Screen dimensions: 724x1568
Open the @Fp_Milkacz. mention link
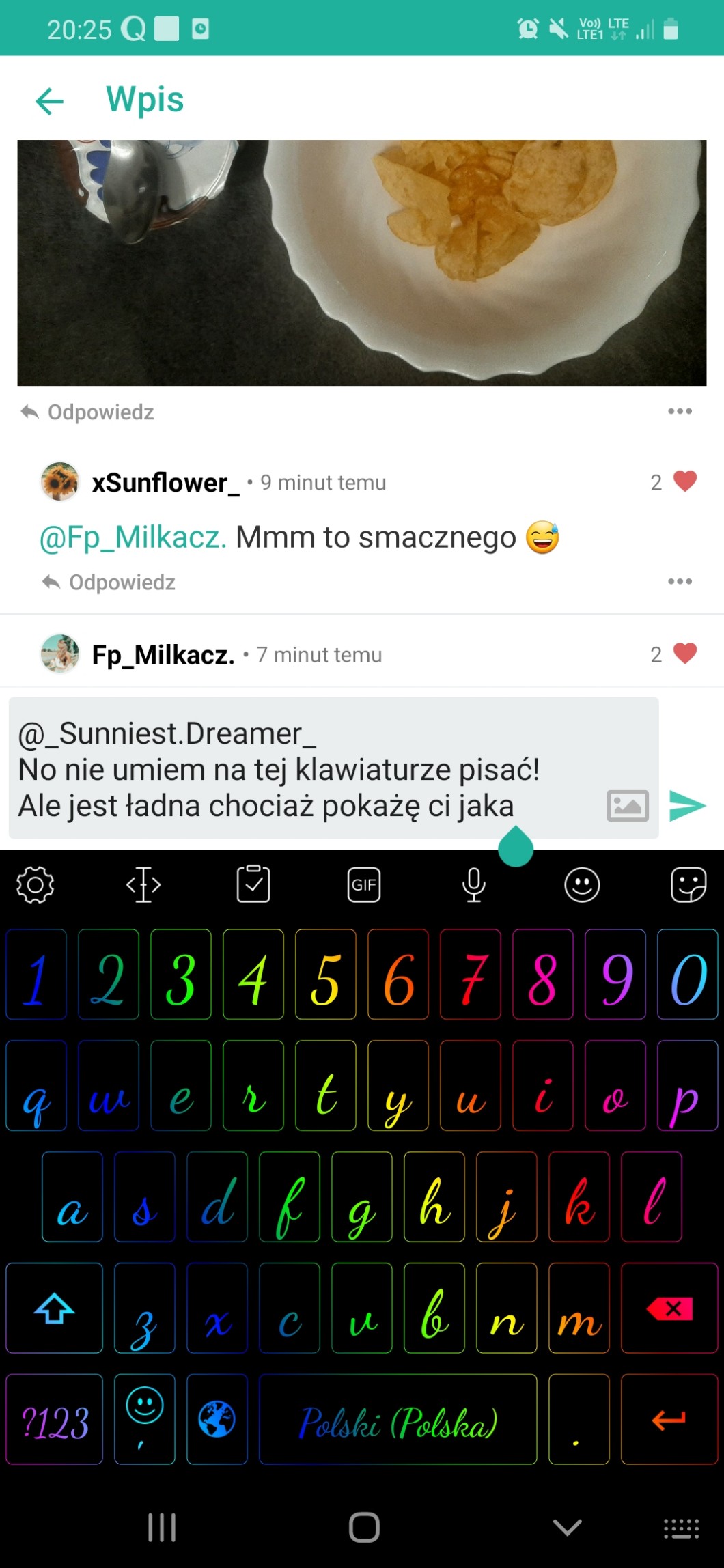pos(133,537)
